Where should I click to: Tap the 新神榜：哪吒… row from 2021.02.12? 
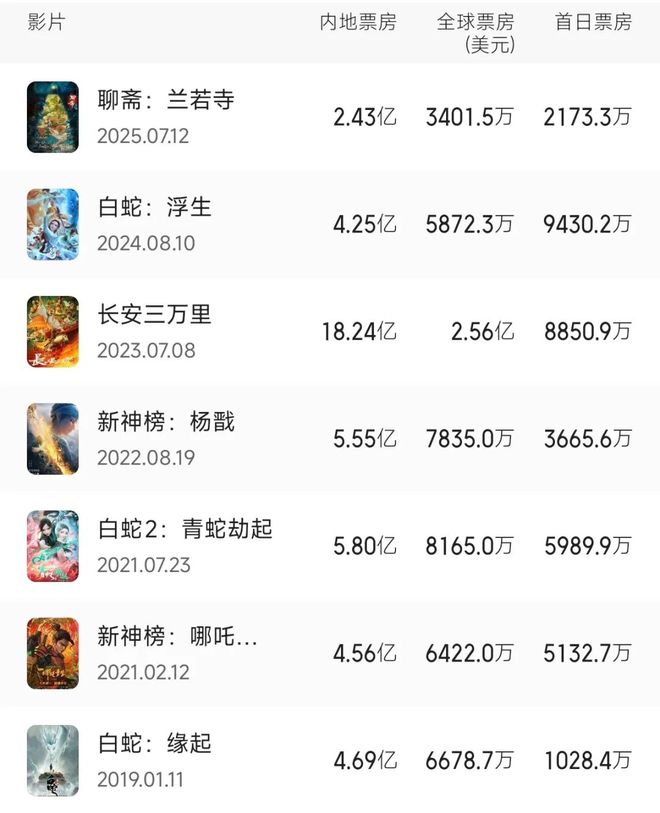click(177, 637)
